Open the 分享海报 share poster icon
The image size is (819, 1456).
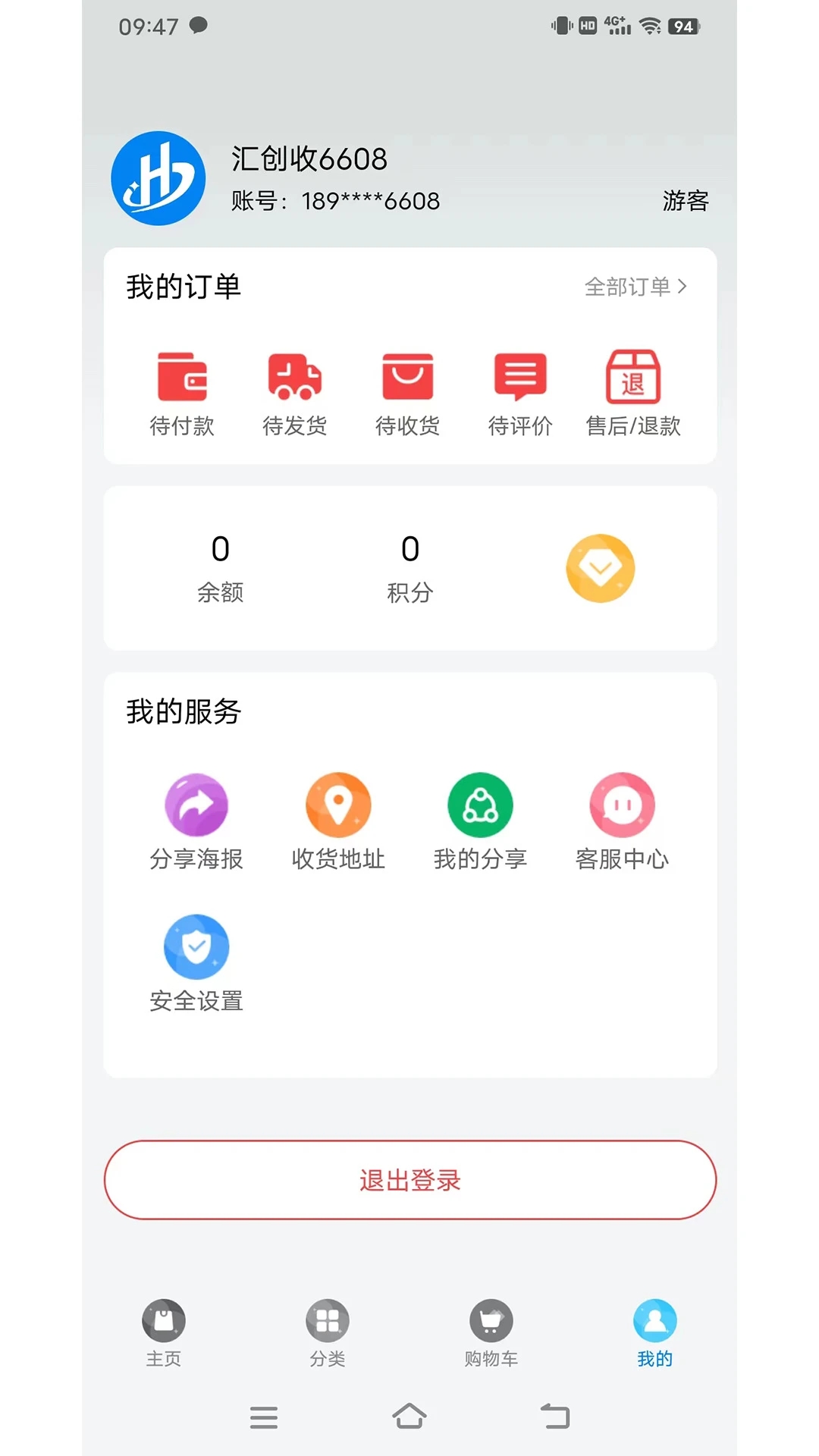tap(196, 805)
